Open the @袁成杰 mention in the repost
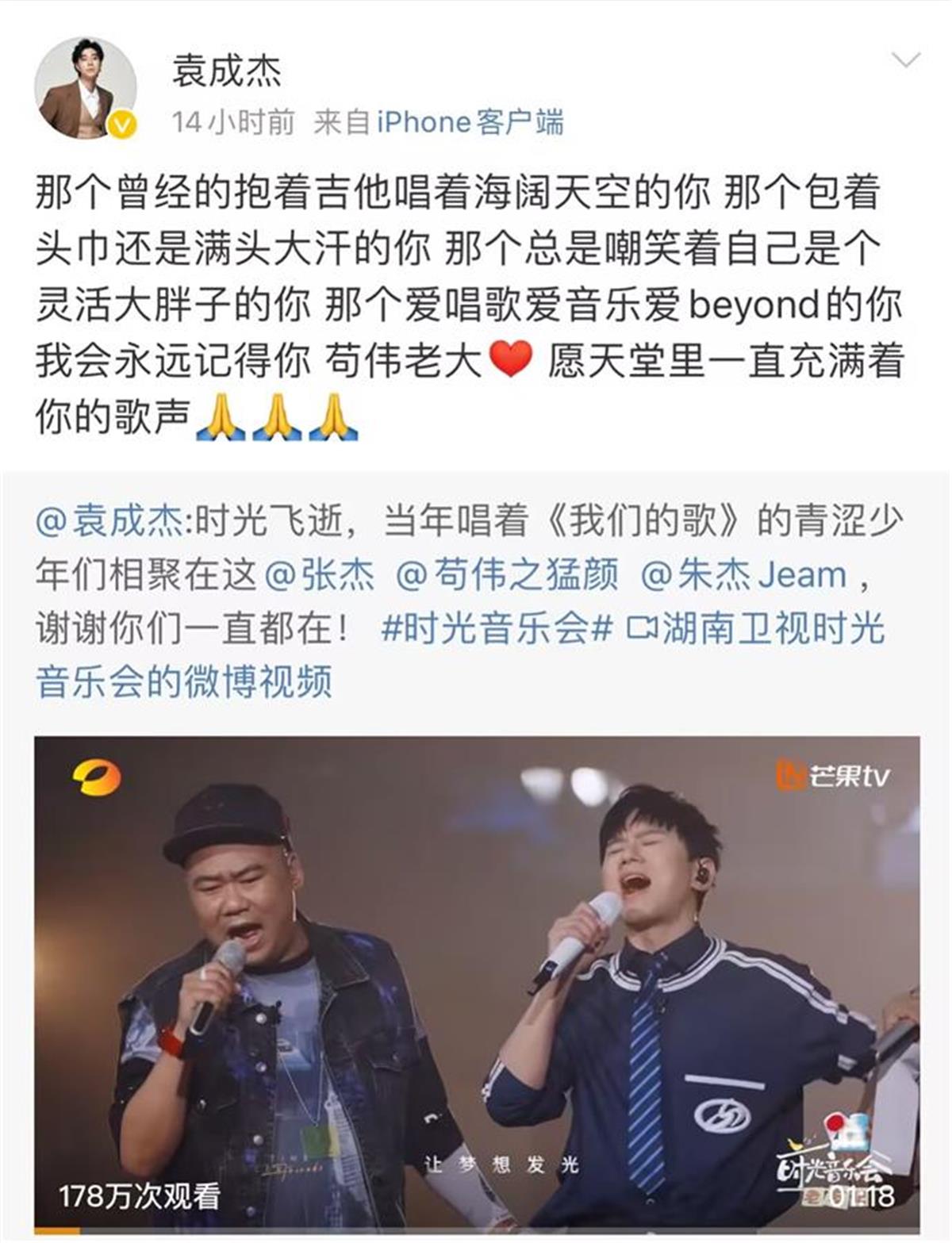 (x=110, y=522)
